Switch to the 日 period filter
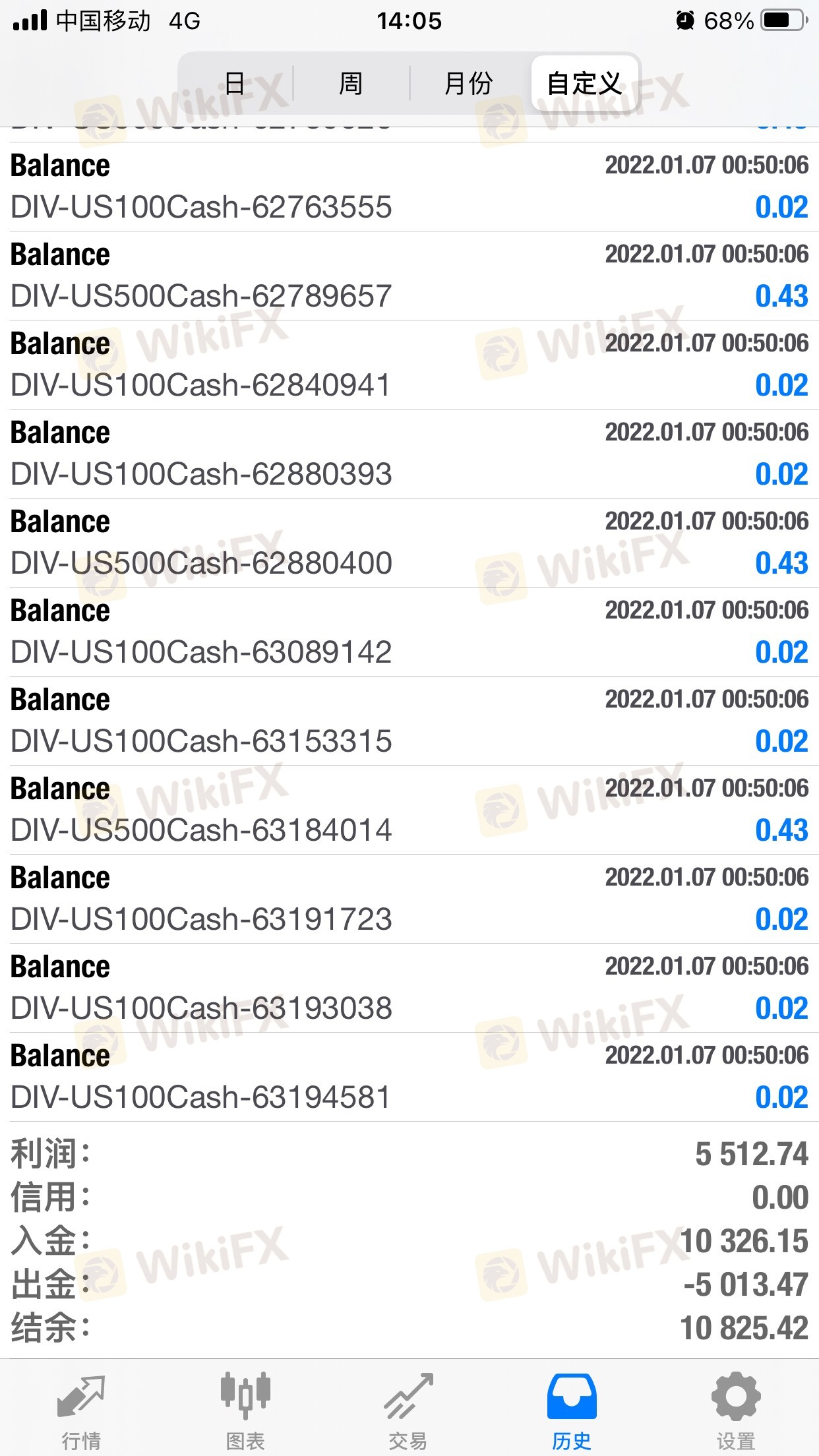The height and width of the screenshot is (1456, 819). [235, 84]
